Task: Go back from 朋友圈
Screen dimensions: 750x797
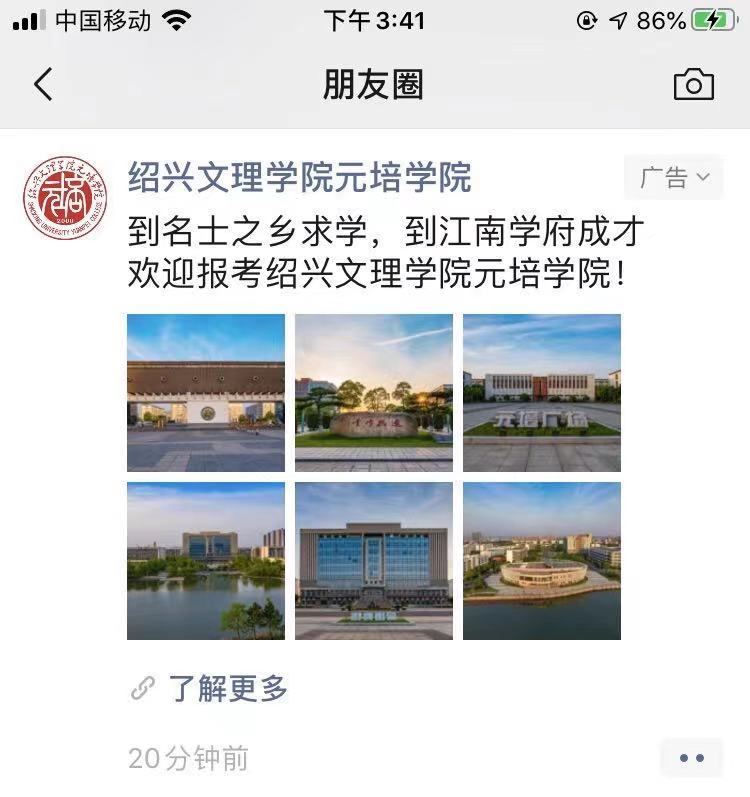Action: (43, 85)
